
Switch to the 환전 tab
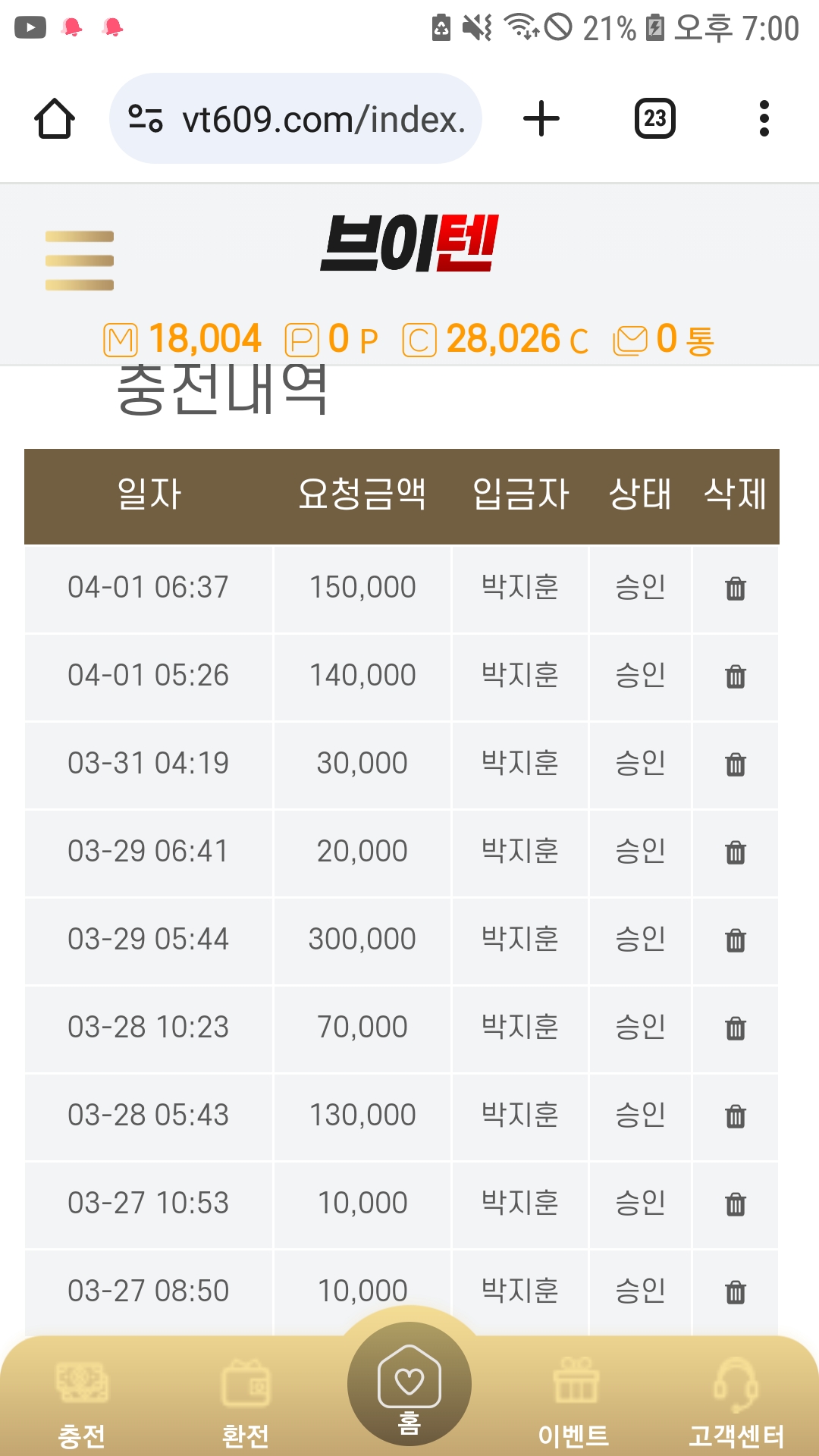point(245,1403)
